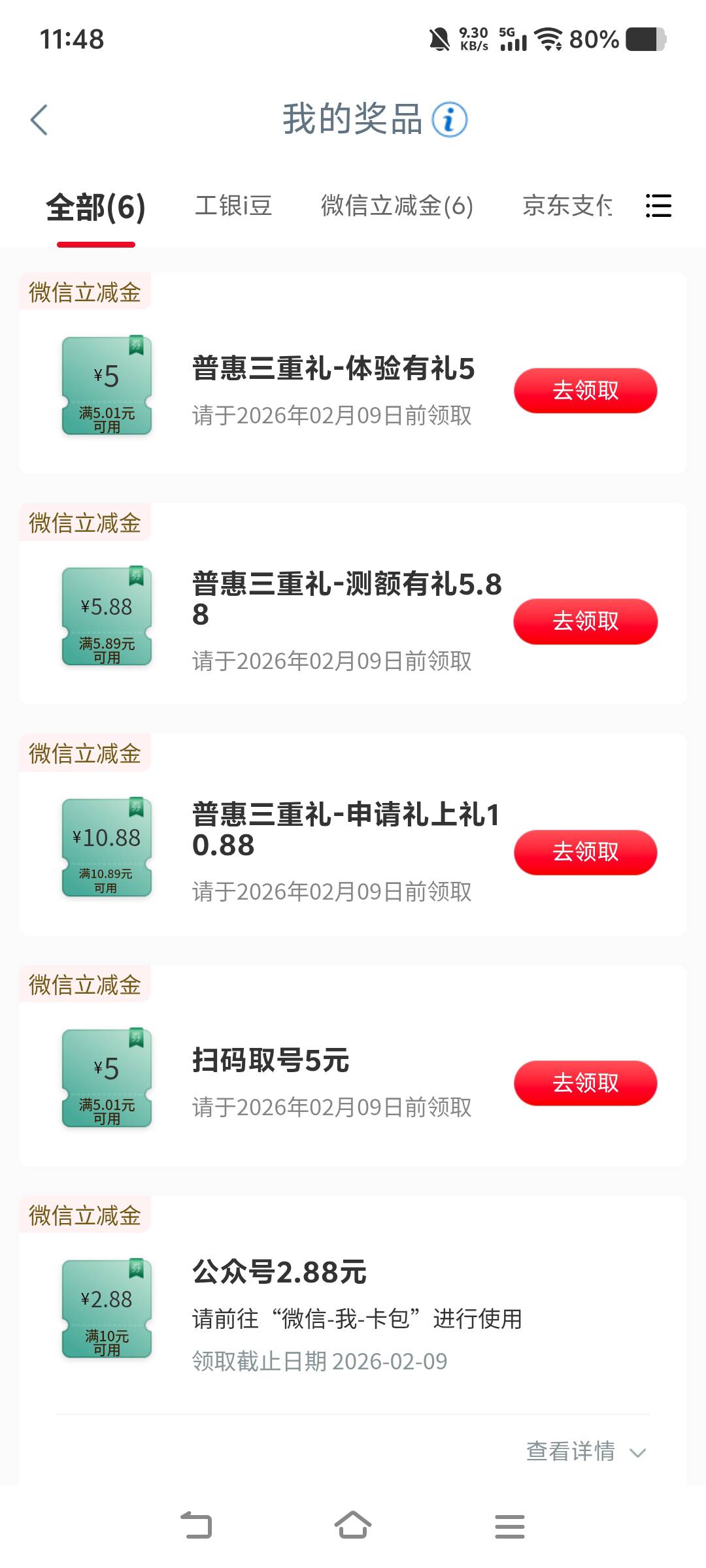706x1568 pixels.
Task: Open the info icon beside 我的奖品
Action: click(x=450, y=120)
